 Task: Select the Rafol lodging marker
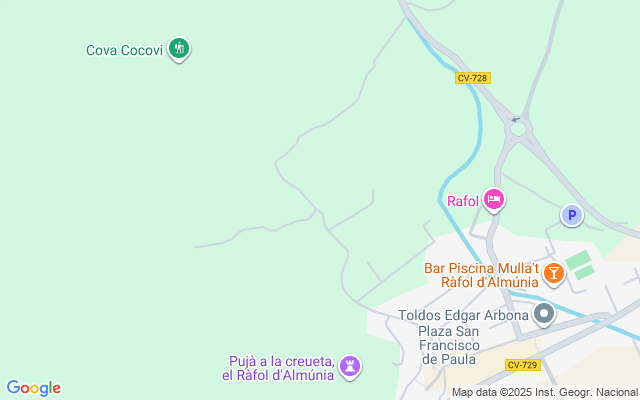(x=493, y=200)
